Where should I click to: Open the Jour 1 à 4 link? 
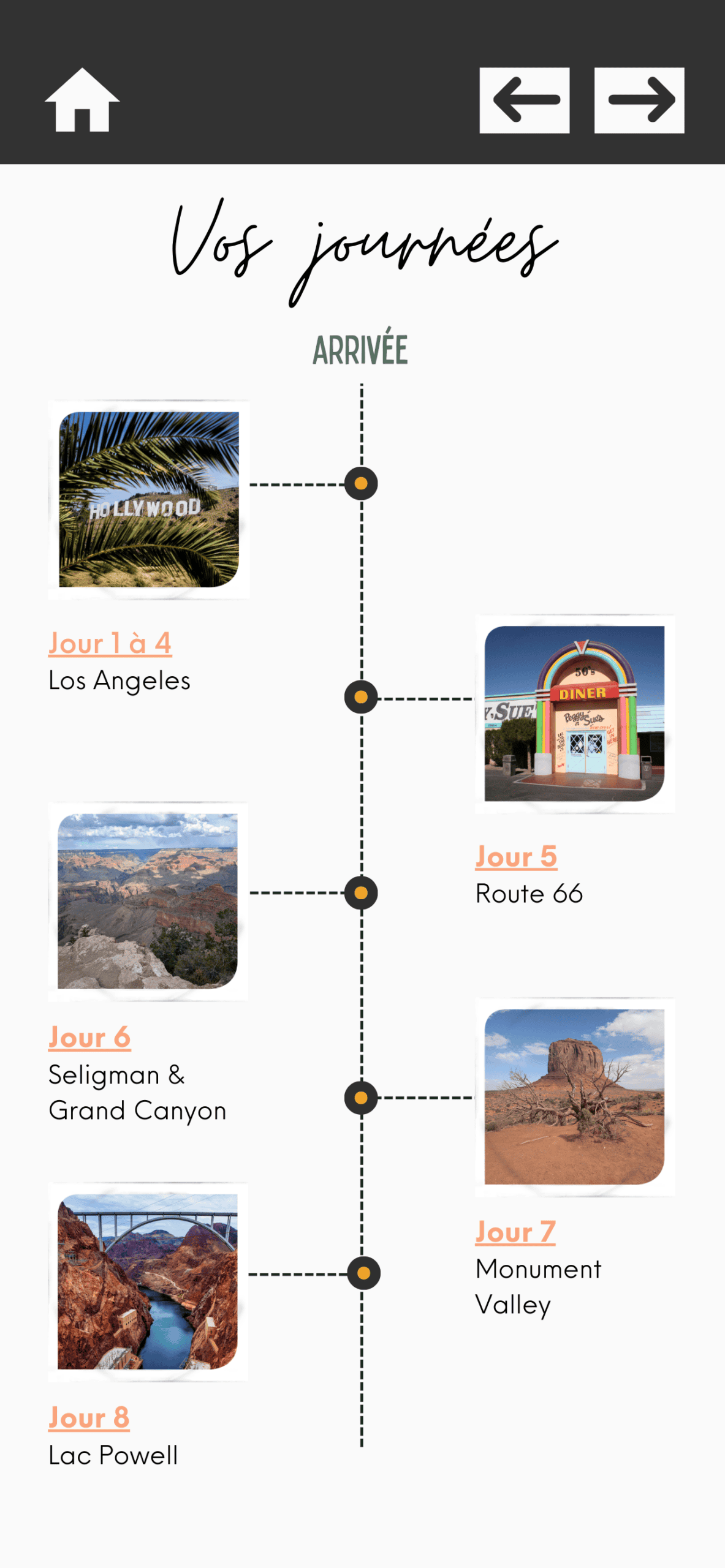tap(110, 644)
